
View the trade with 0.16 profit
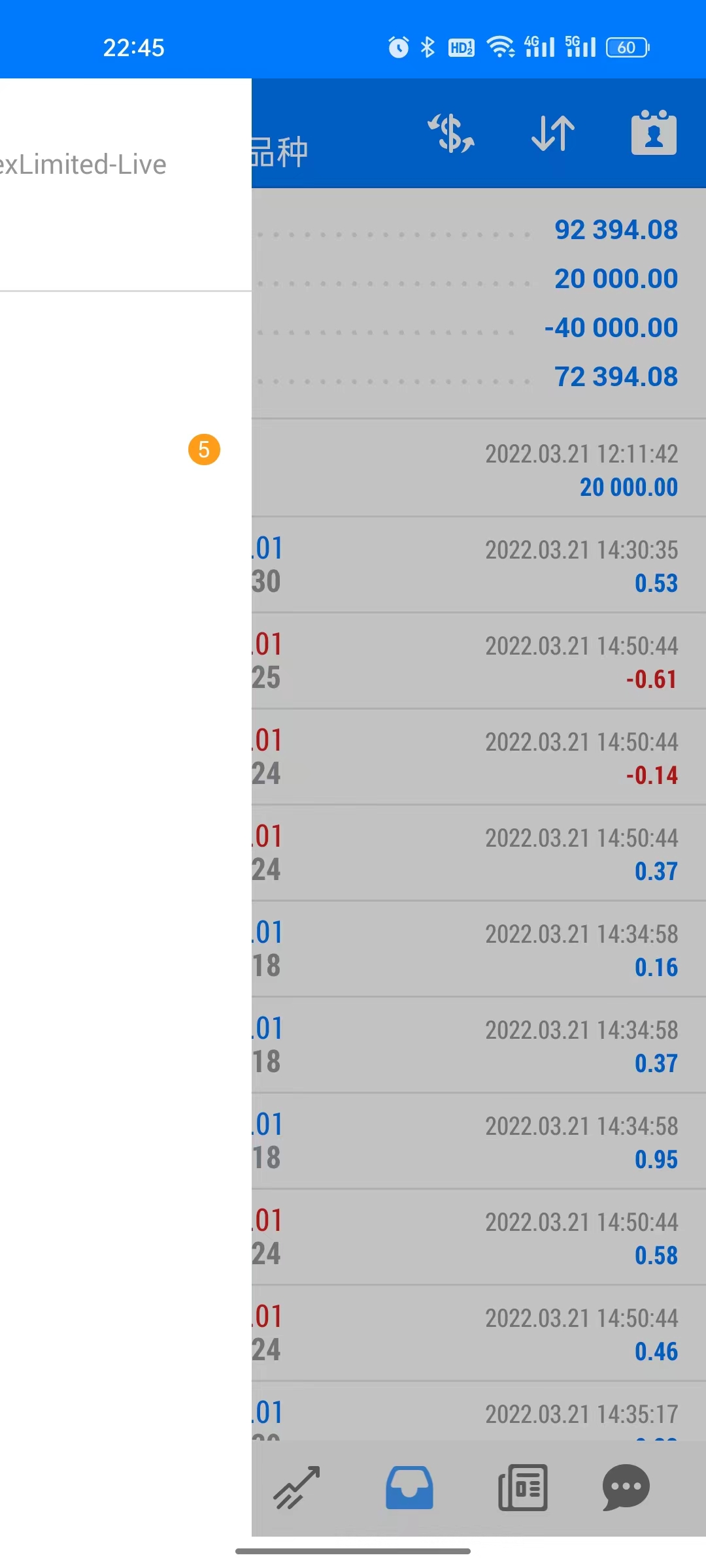(x=479, y=949)
